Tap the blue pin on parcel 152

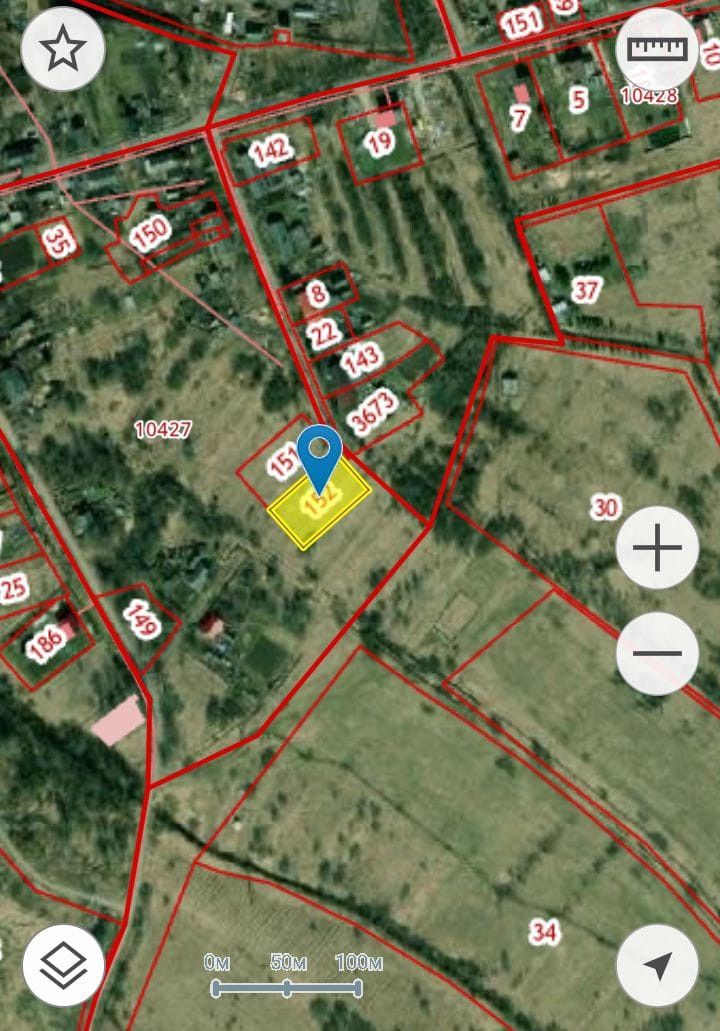pyautogui.click(x=320, y=458)
